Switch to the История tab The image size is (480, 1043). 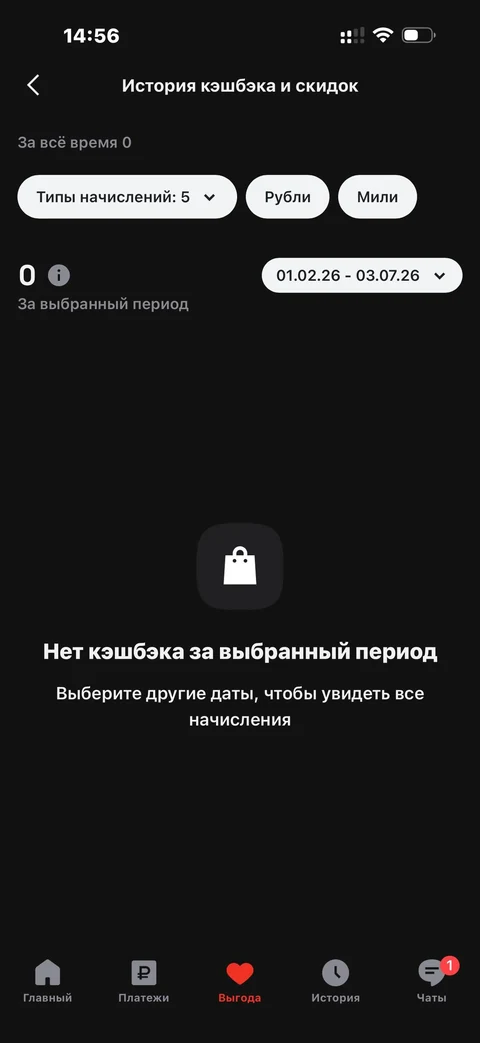point(336,981)
